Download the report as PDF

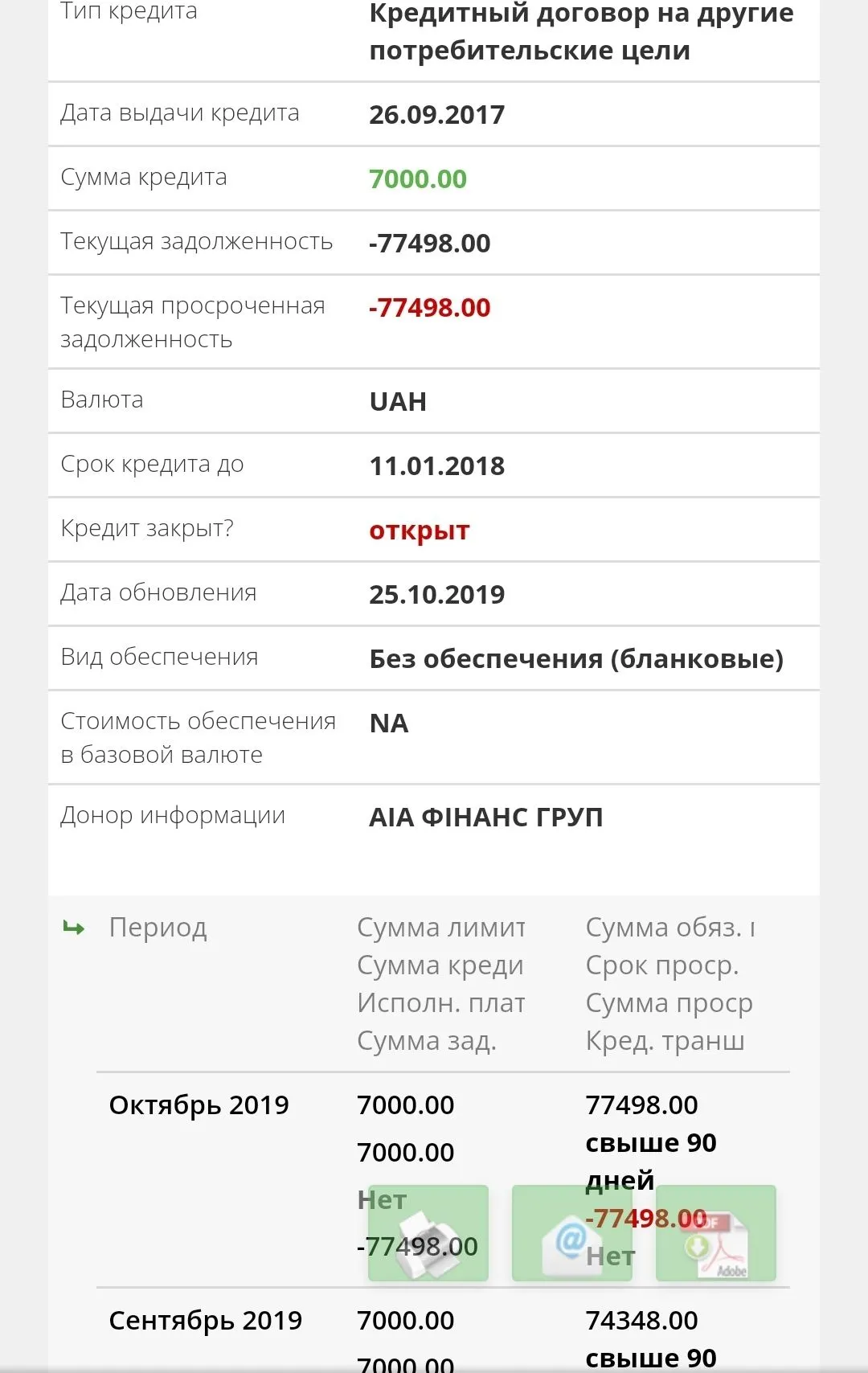[x=715, y=1232]
